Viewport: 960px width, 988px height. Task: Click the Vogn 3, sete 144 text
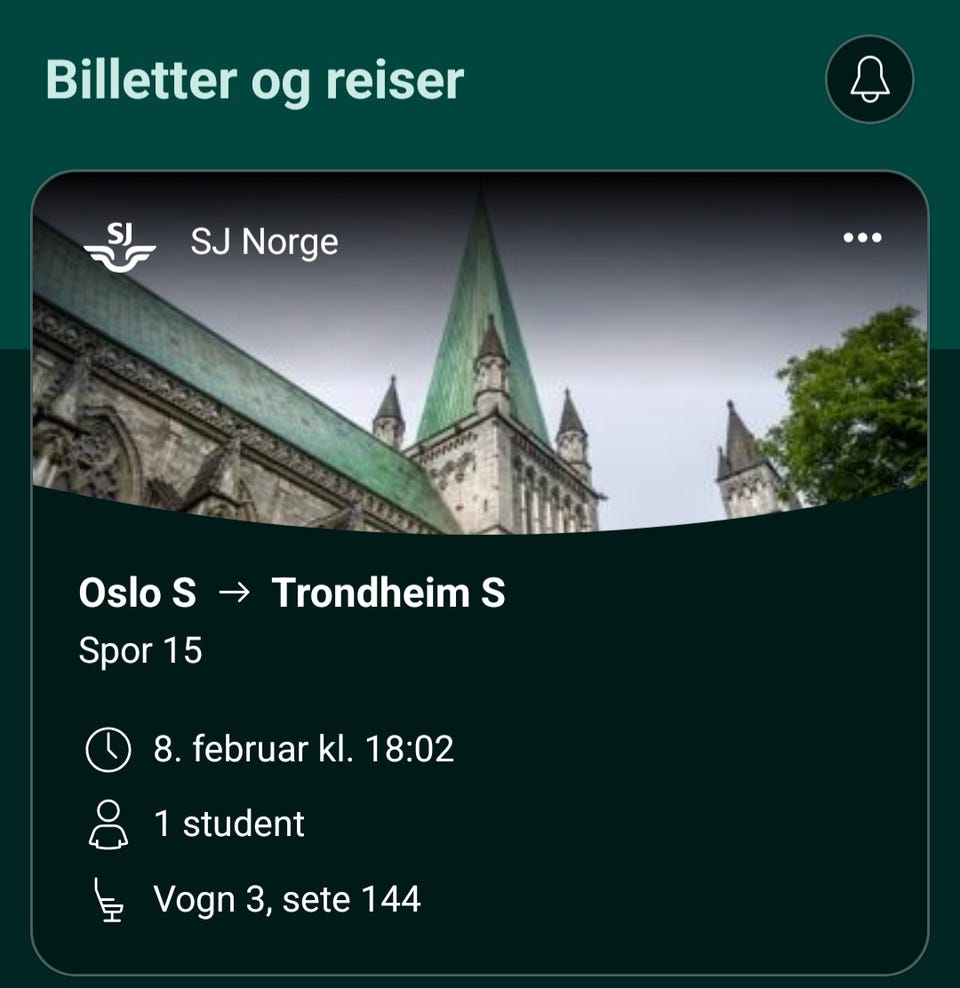coord(287,898)
